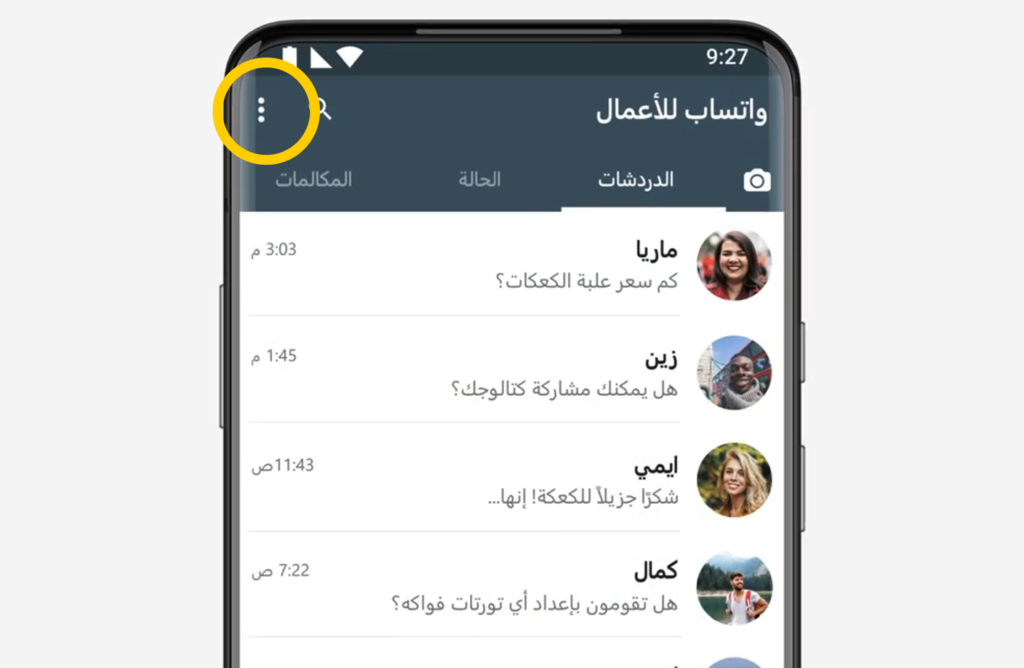Image resolution: width=1024 pixels, height=668 pixels.
Task: Open the camera tab icon
Action: (x=757, y=180)
